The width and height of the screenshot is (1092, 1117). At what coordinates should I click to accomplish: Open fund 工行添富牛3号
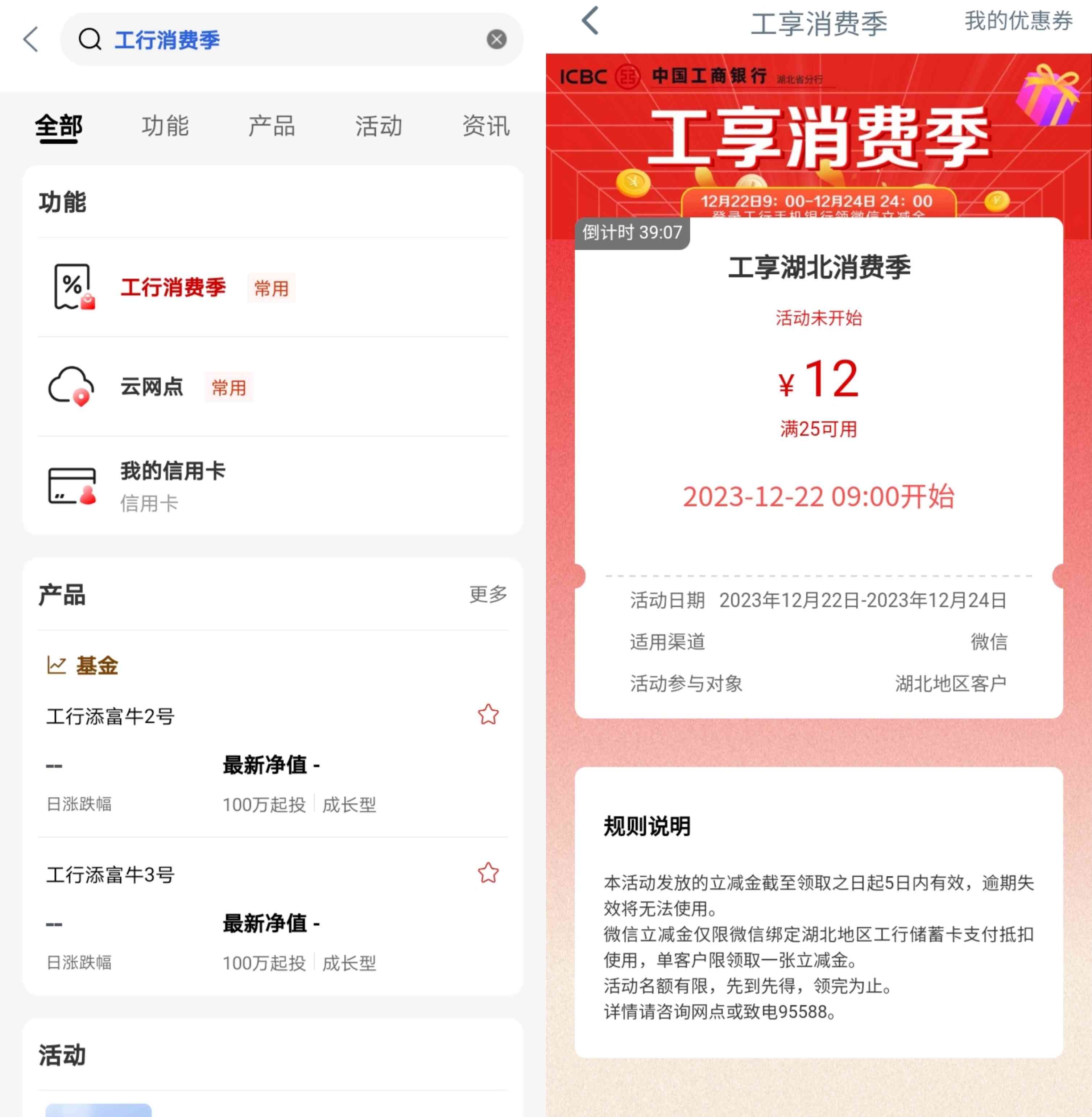[110, 875]
